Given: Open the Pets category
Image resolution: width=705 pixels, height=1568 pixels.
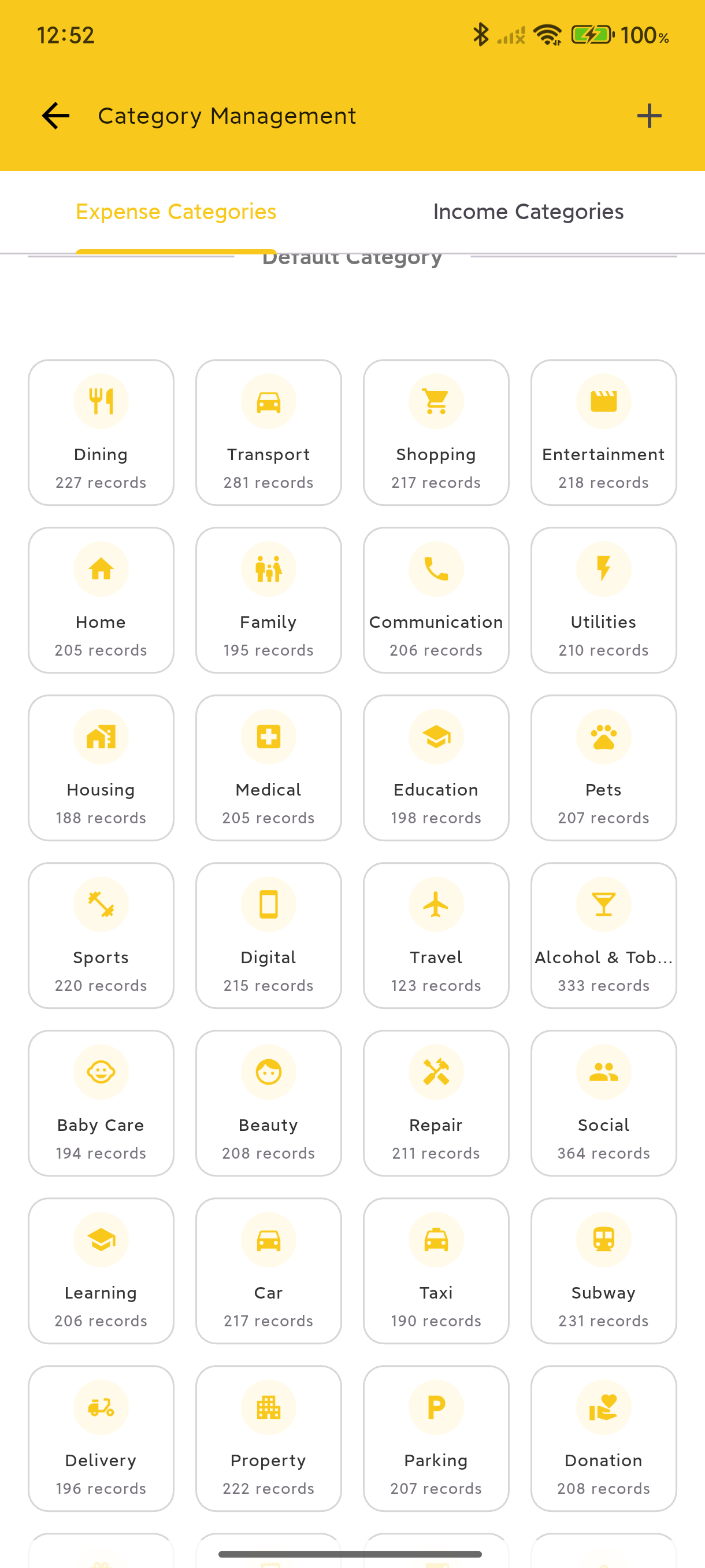Looking at the screenshot, I should 603,768.
